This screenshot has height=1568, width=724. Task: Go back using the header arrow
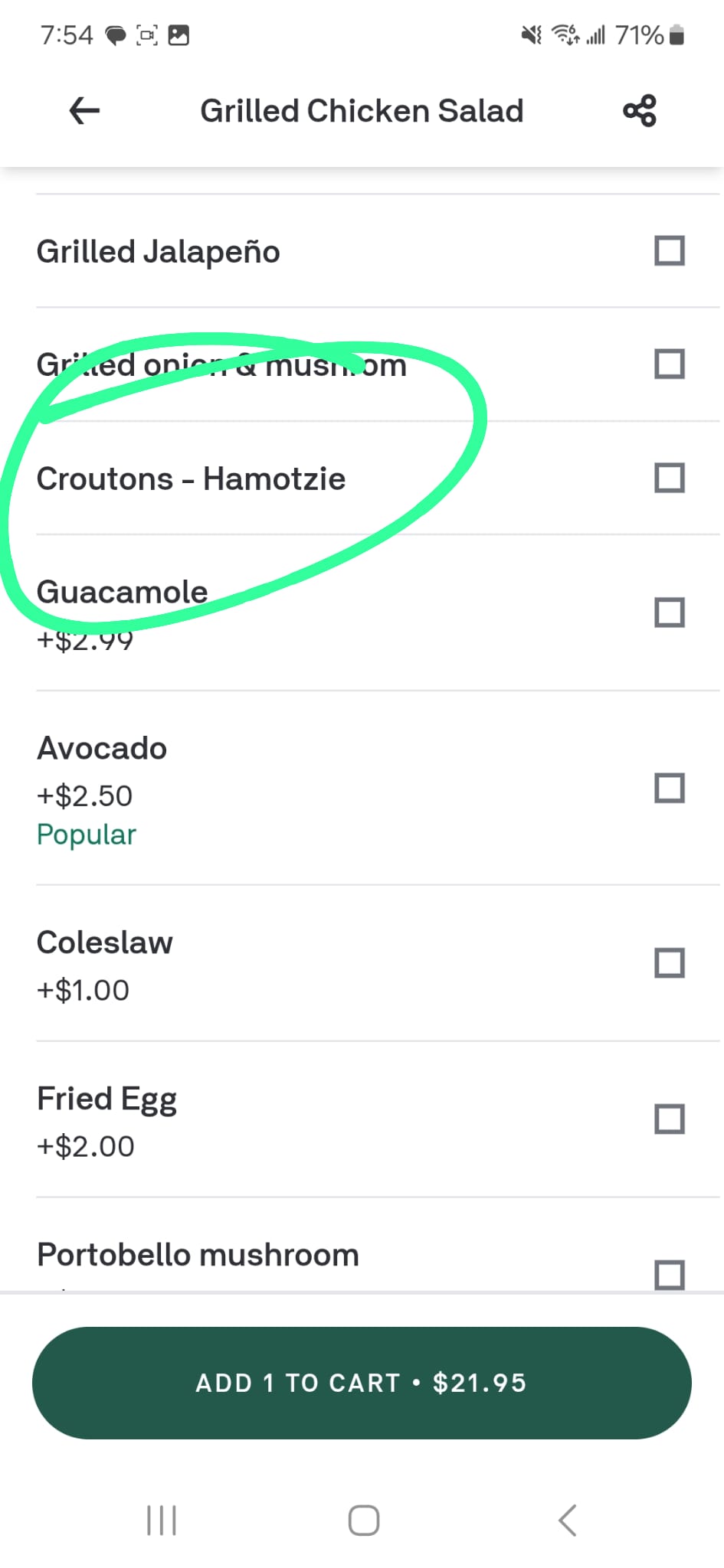click(x=84, y=111)
